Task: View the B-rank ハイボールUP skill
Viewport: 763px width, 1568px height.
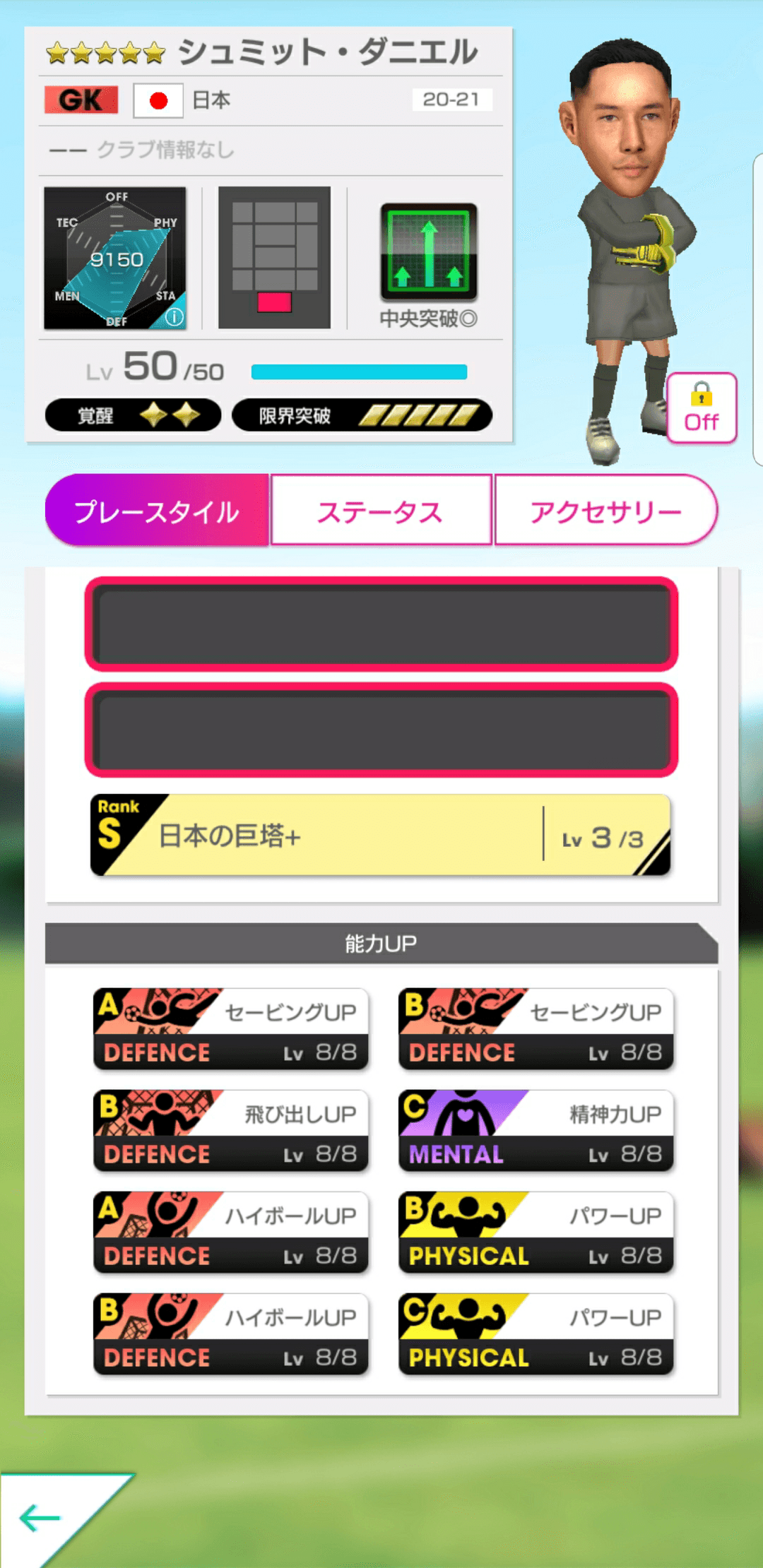Action: point(231,1334)
